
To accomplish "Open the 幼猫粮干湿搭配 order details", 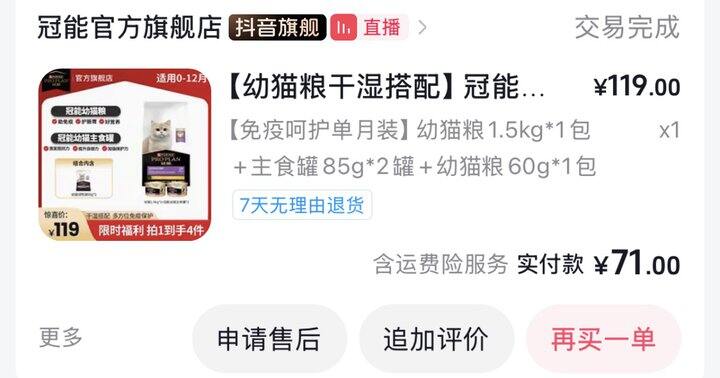I will pyautogui.click(x=387, y=87).
